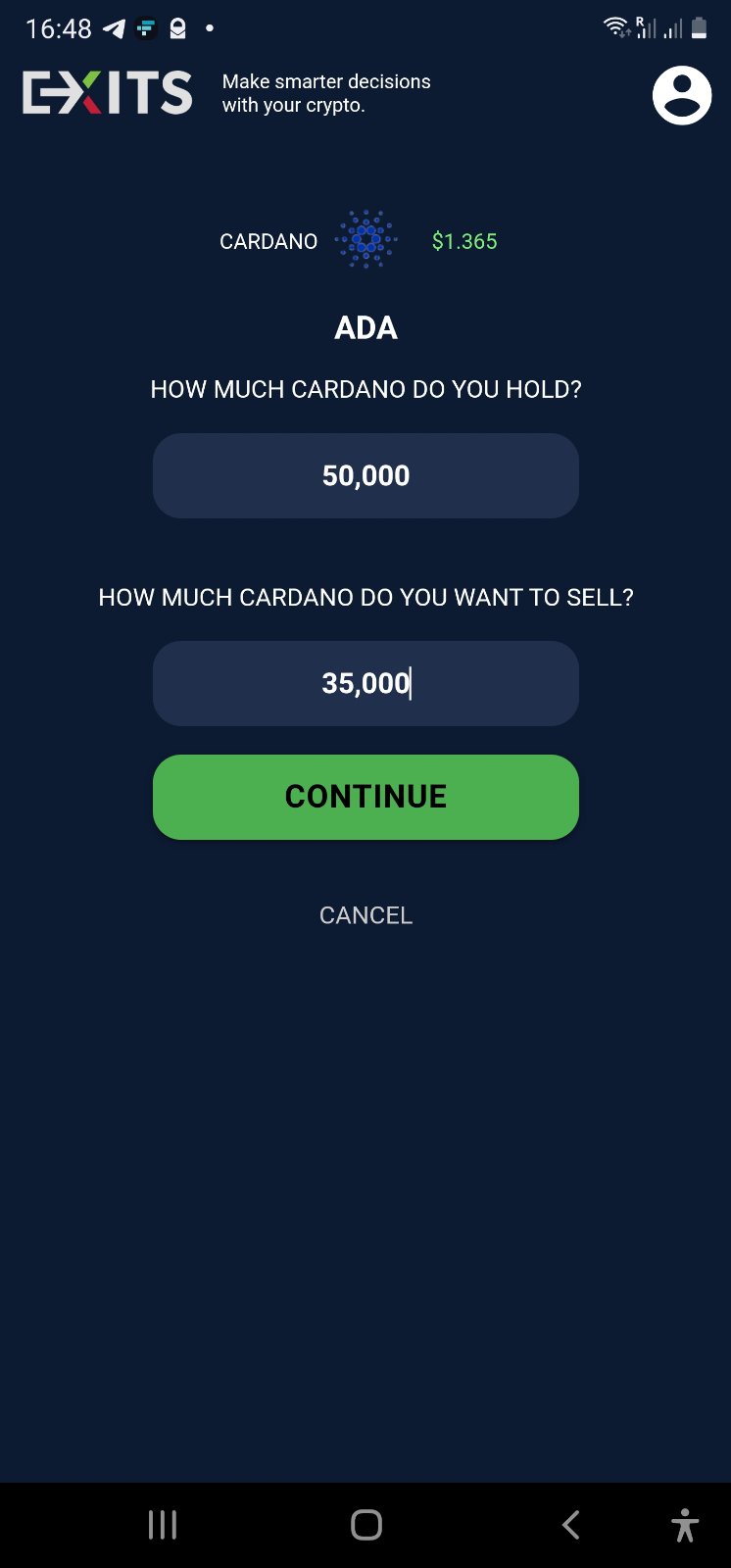Tap the green Continue button
Viewport: 731px width, 1568px height.
(365, 797)
